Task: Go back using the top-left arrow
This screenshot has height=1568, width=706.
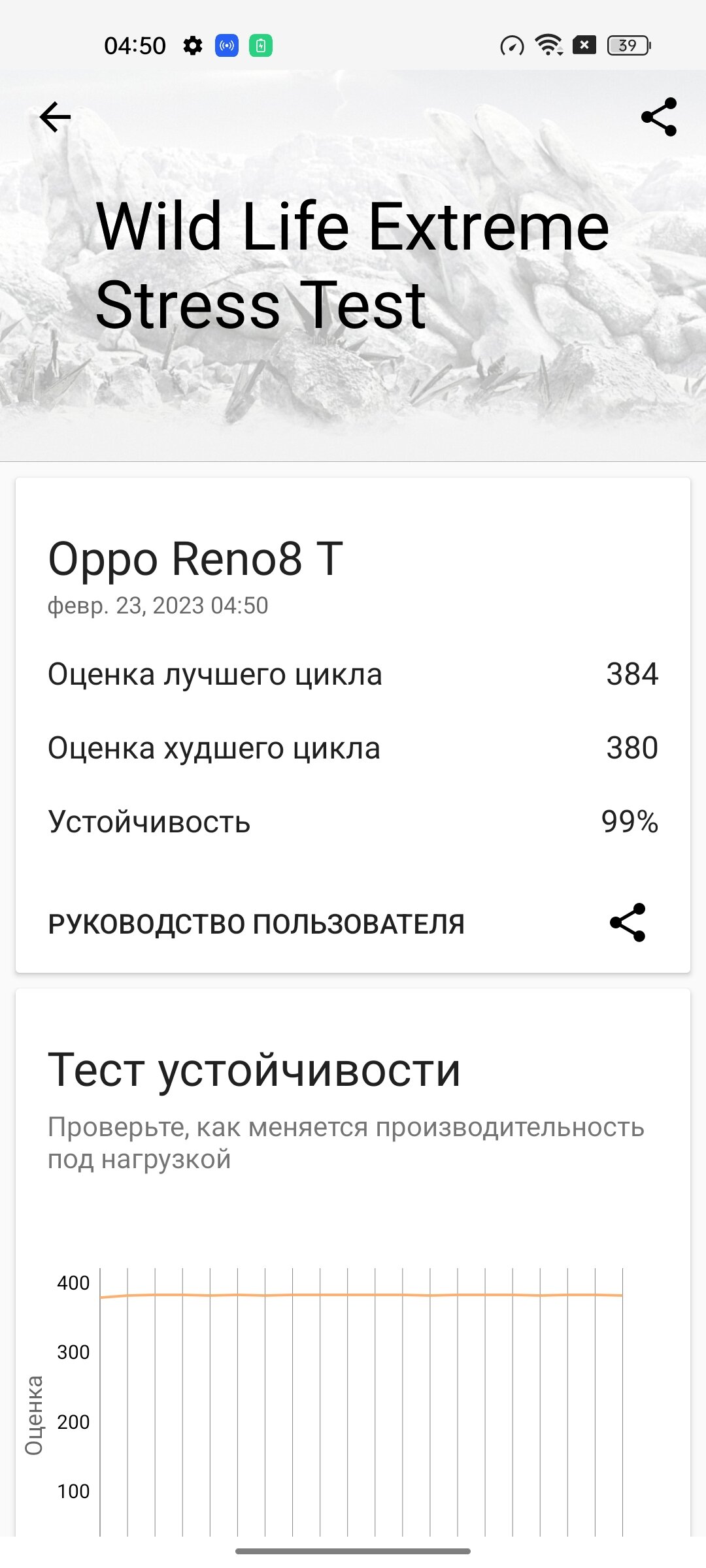Action: [55, 118]
